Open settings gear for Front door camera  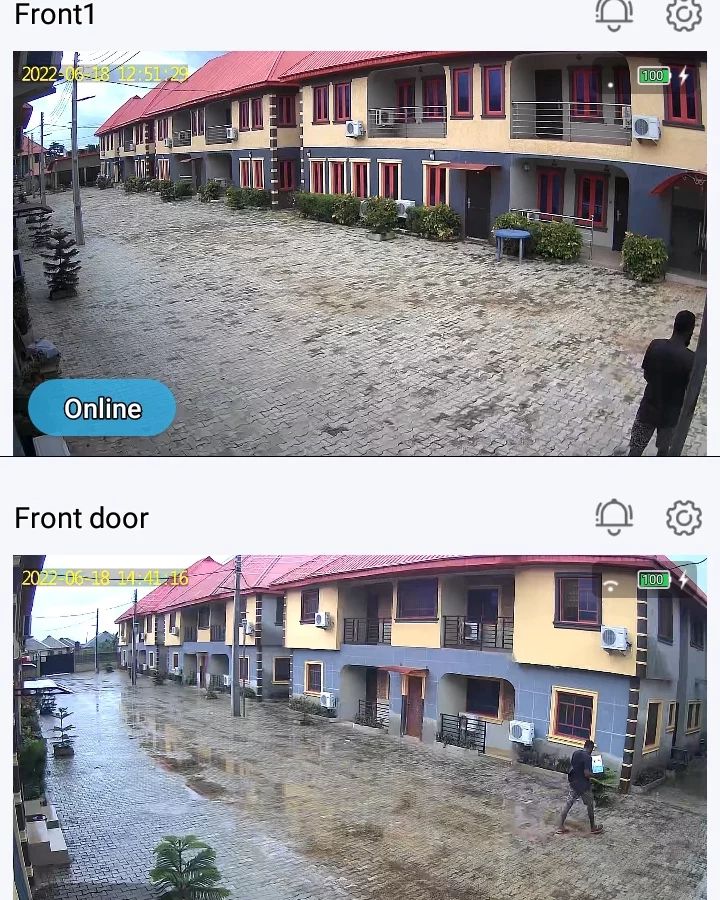[684, 517]
